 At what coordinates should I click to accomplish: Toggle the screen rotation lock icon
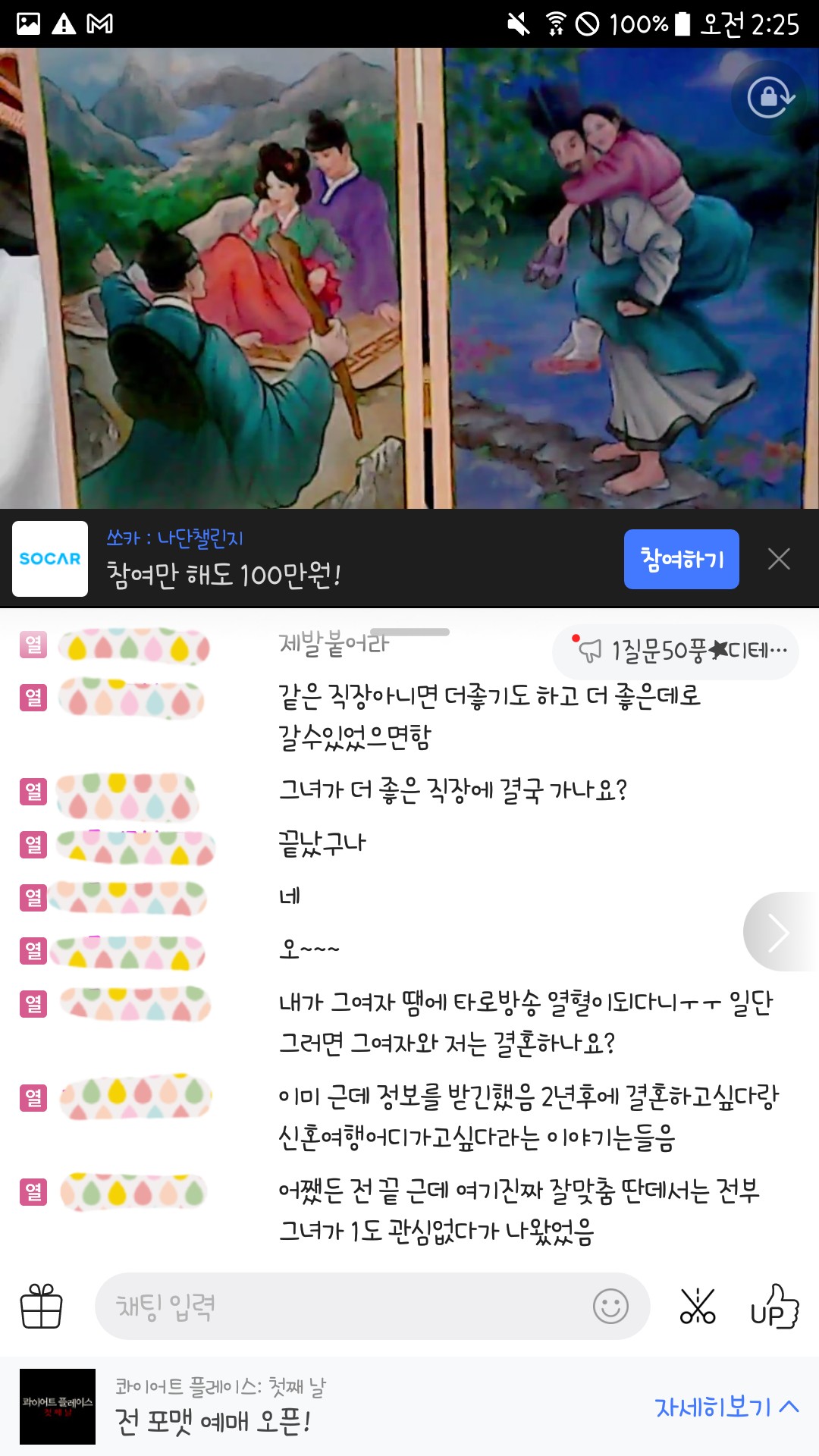tap(770, 98)
